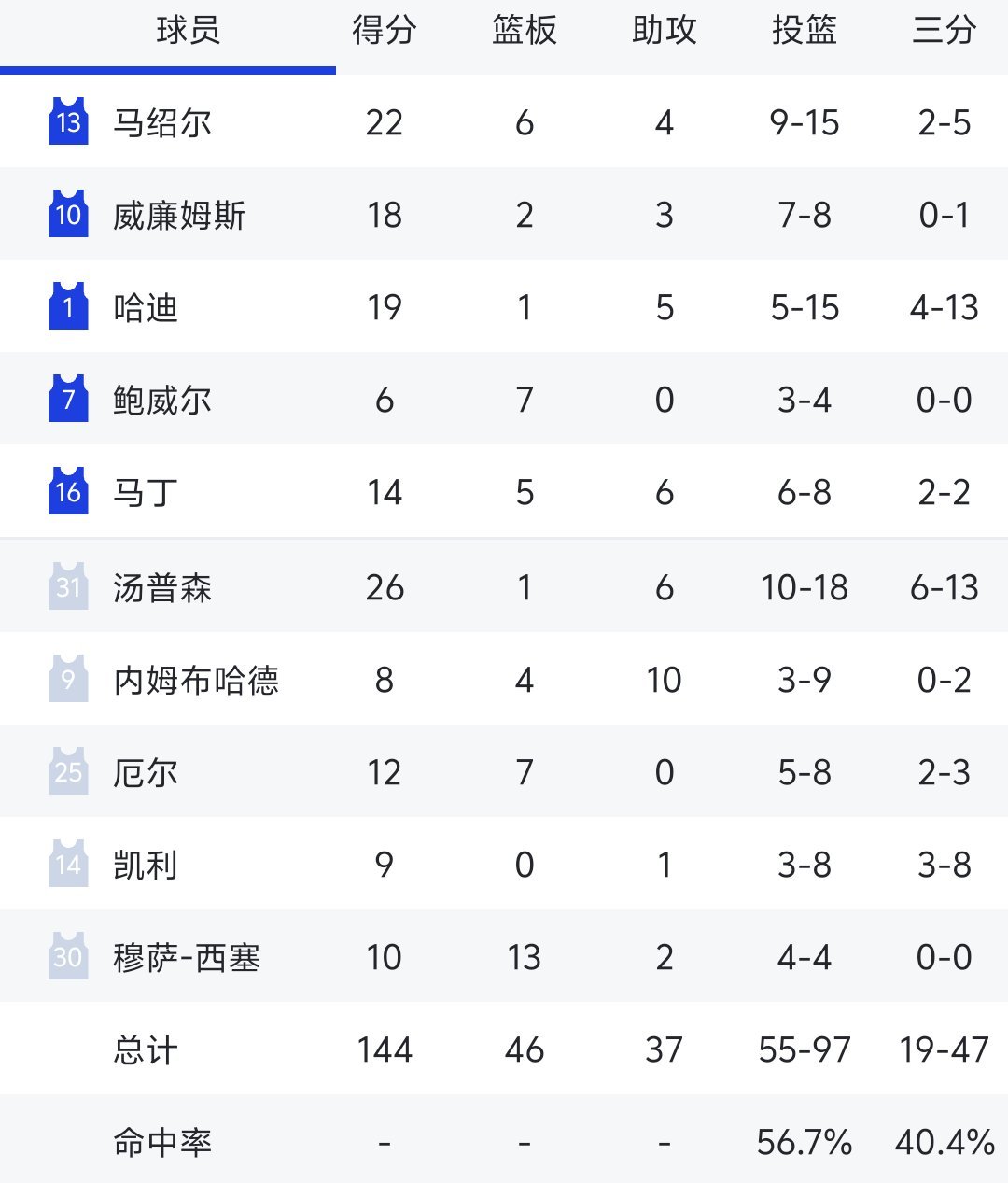Screen dimensions: 1008x1183
Task: Click the number 1 jersey icon for 哈迪
Action: (68, 306)
